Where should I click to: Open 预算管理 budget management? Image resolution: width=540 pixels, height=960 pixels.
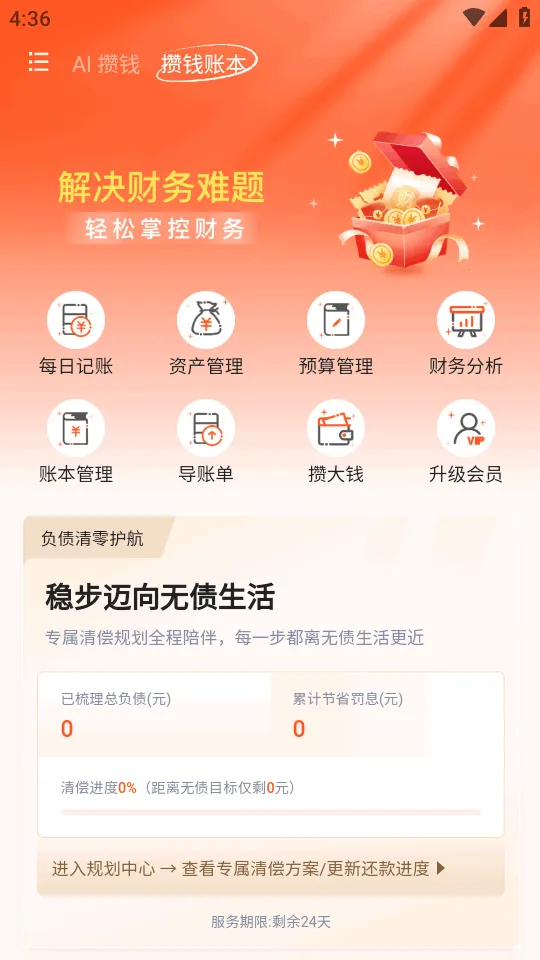click(336, 333)
